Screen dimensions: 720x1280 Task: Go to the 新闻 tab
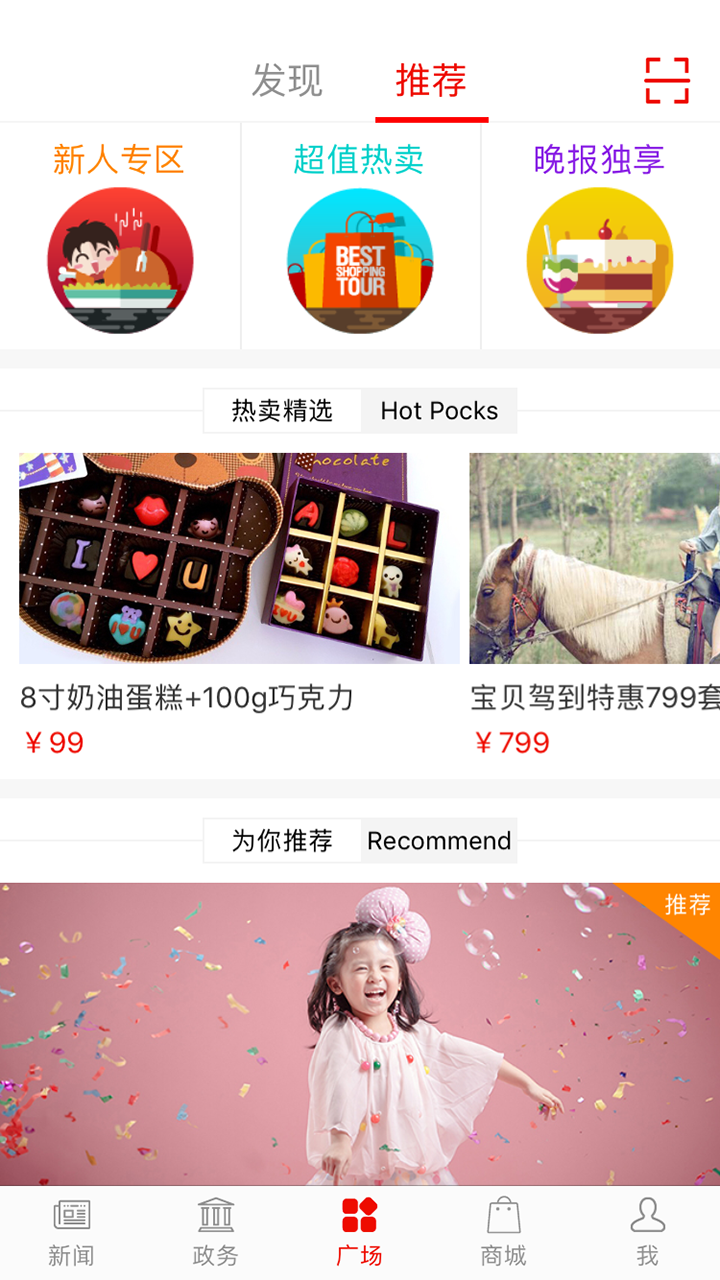(x=71, y=1232)
